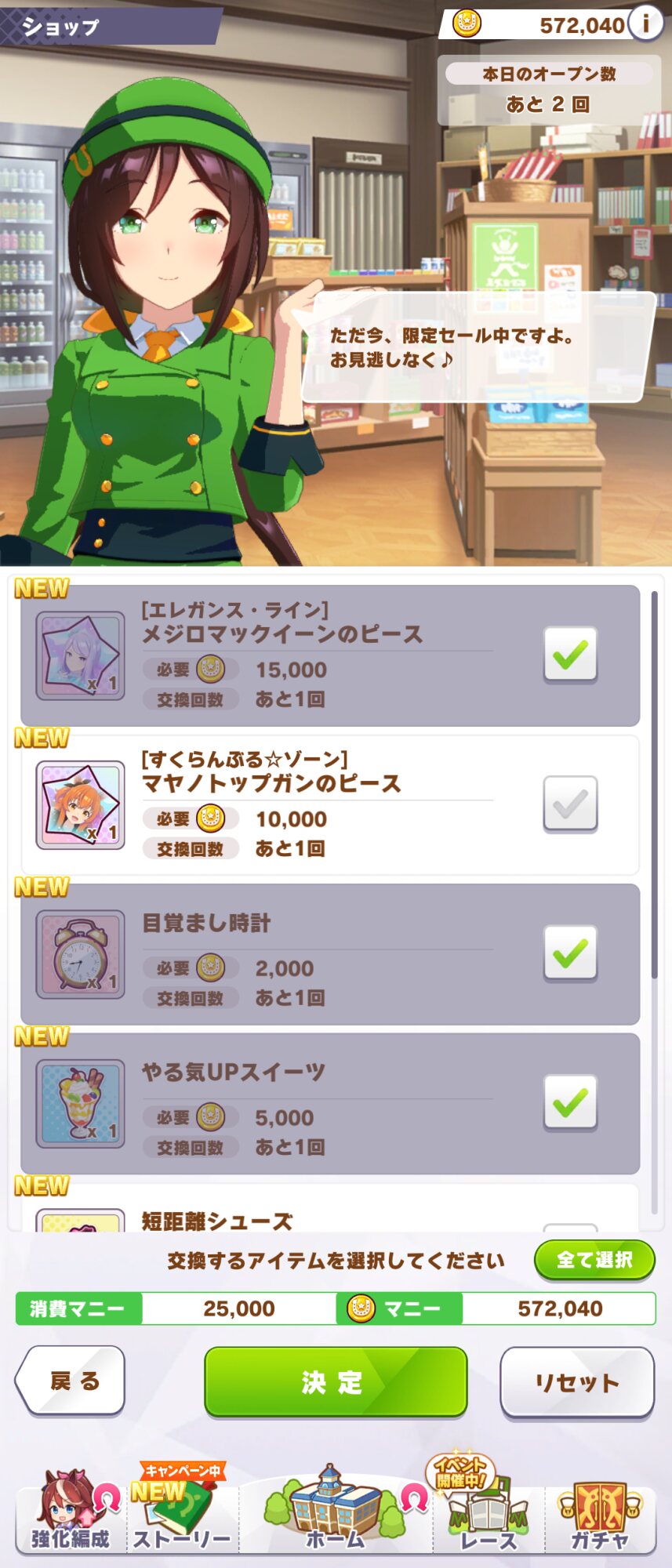The width and height of the screenshot is (672, 1568).
Task: Uncheck the やる気UPスイーツ checkbox
Action: point(570,1102)
